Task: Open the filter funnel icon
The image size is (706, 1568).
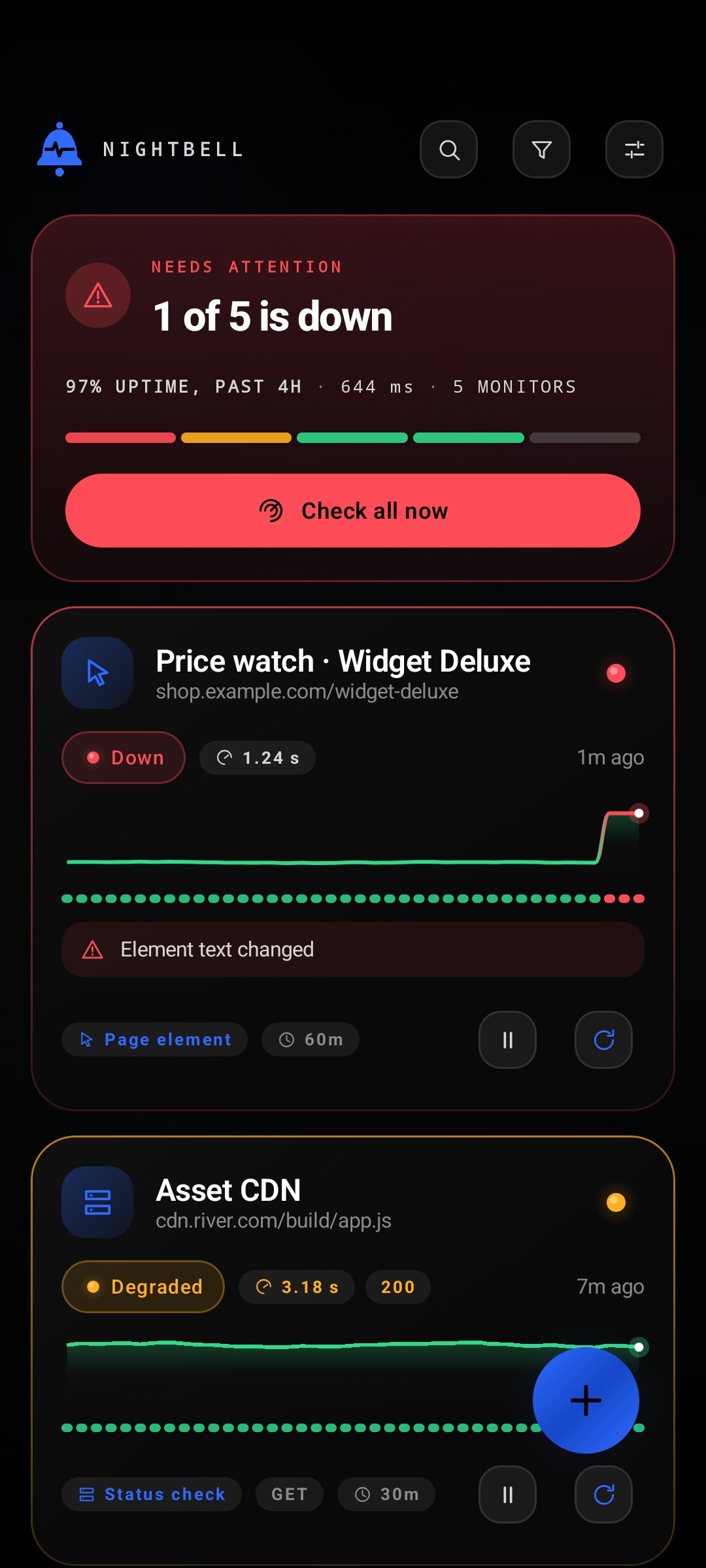Action: (541, 150)
